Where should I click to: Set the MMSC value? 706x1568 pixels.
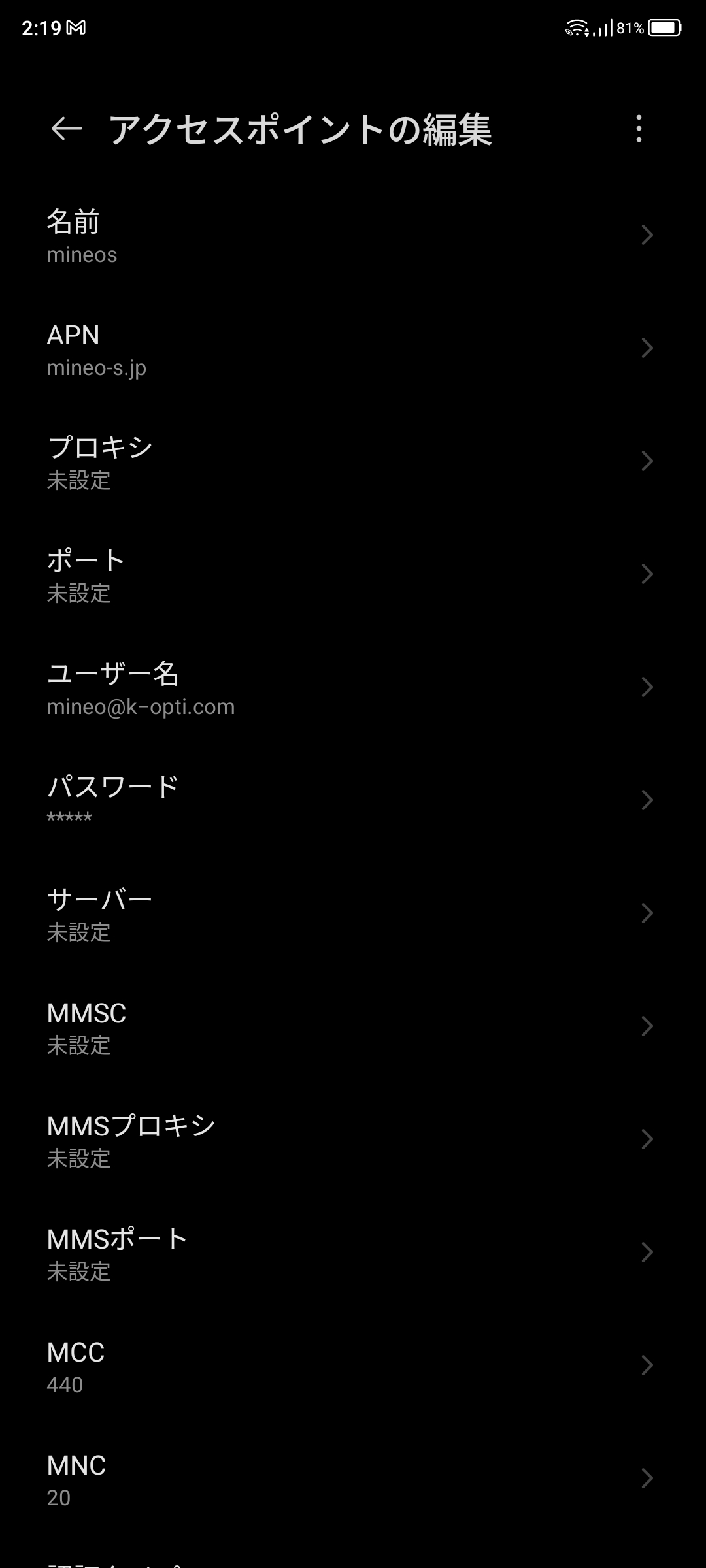pos(353,1026)
